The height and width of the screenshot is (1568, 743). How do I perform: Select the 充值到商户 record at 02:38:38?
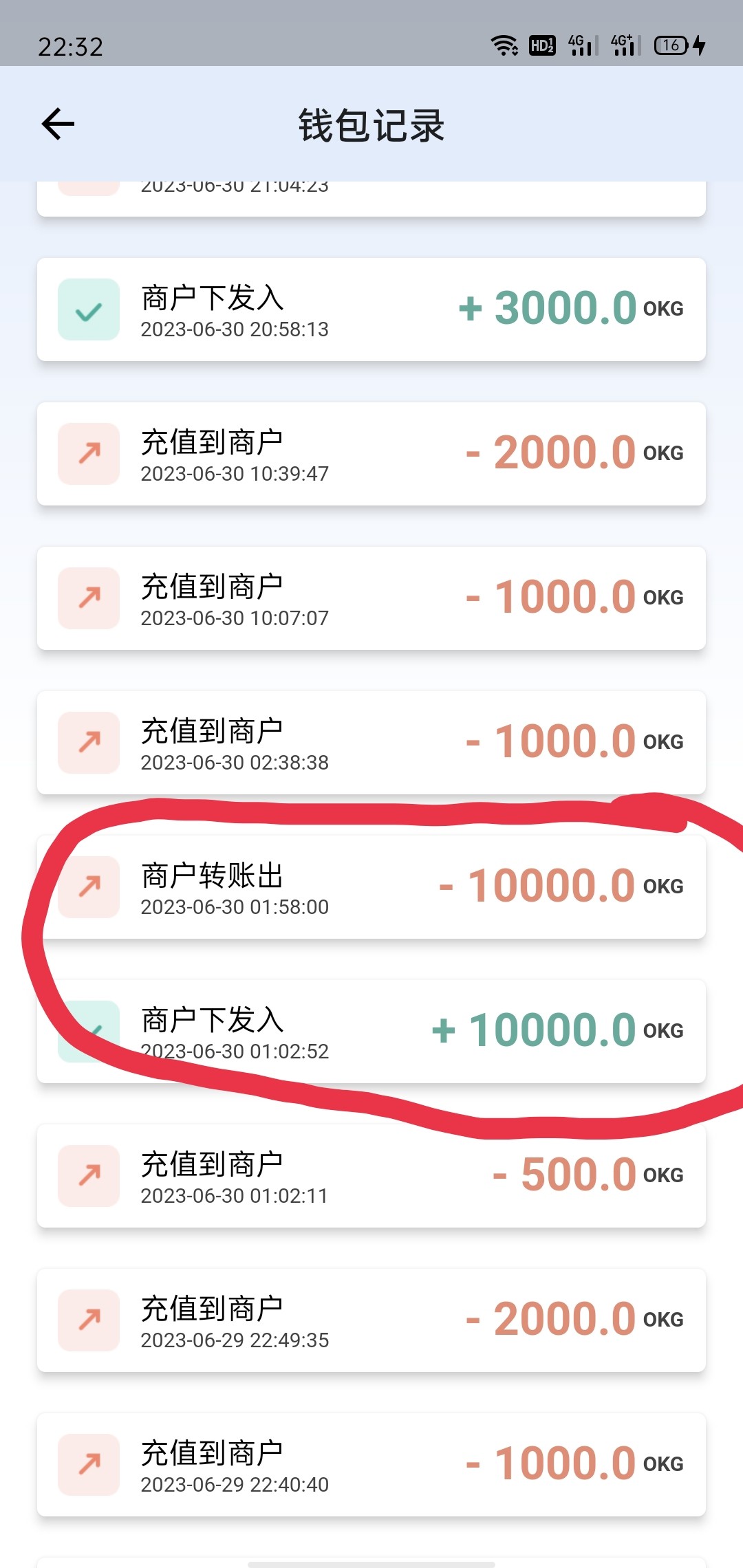click(371, 743)
